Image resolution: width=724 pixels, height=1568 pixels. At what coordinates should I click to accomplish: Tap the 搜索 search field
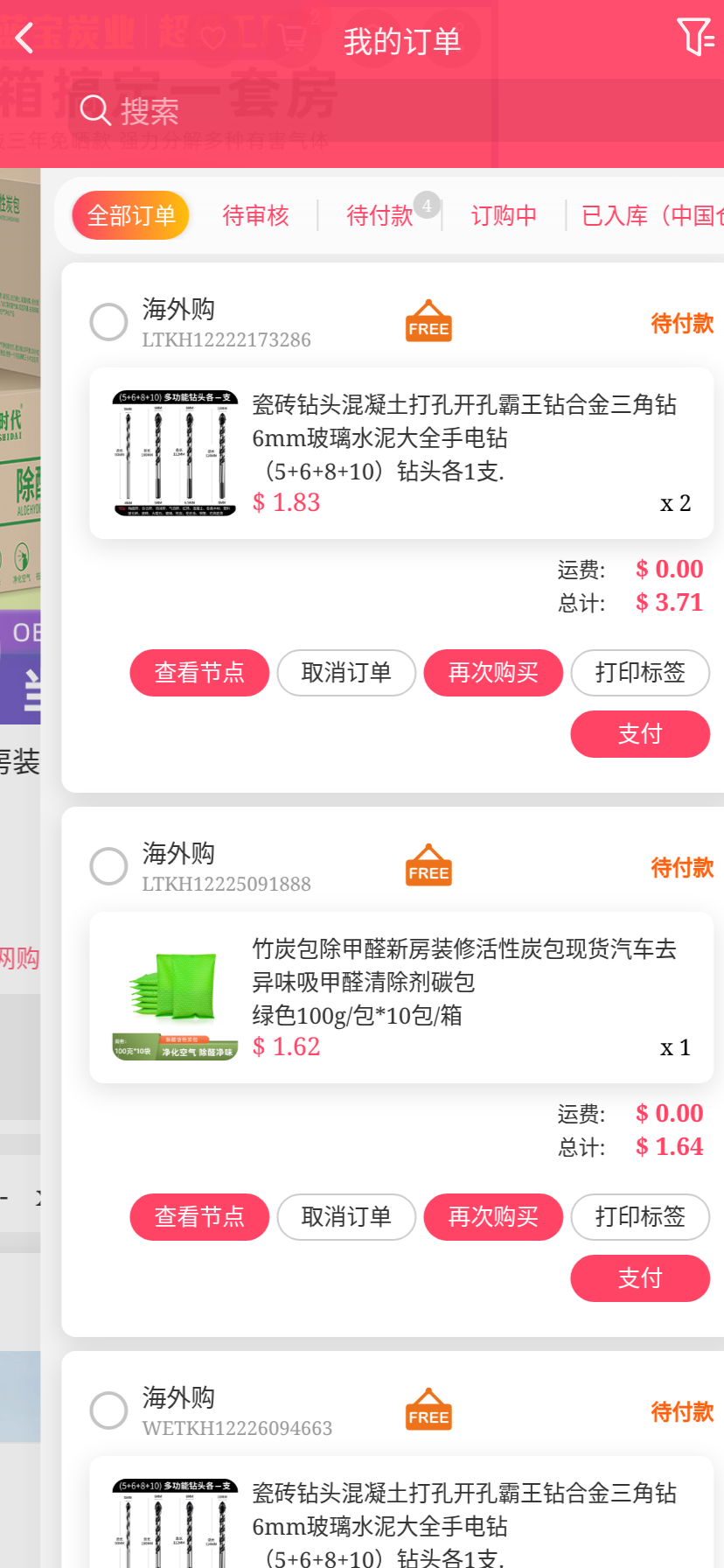(x=350, y=111)
